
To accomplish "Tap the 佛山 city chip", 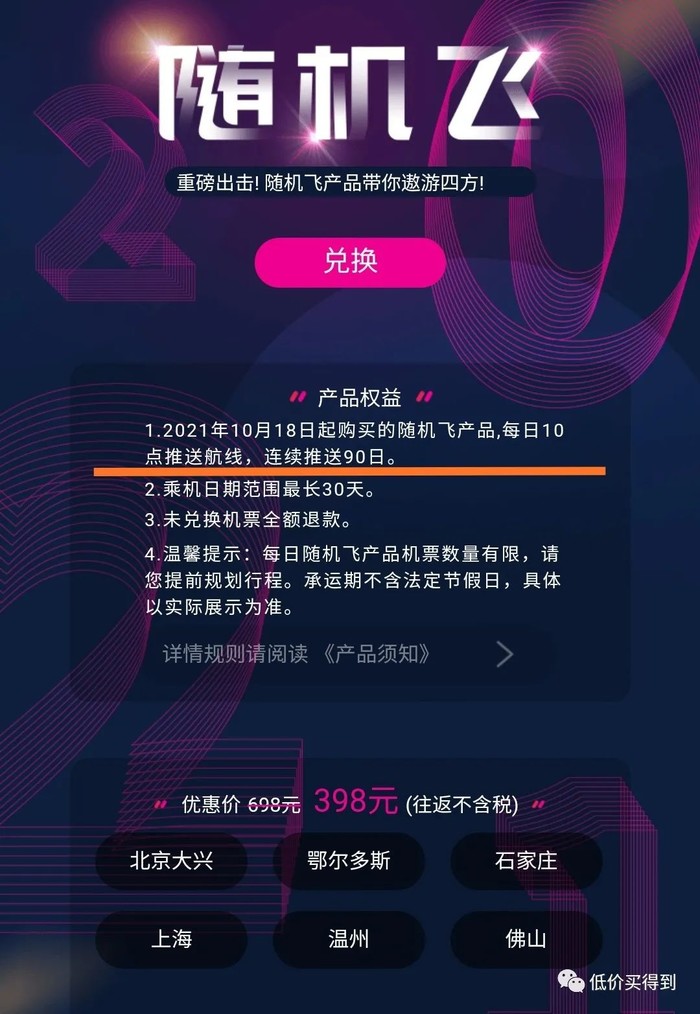I will point(526,939).
